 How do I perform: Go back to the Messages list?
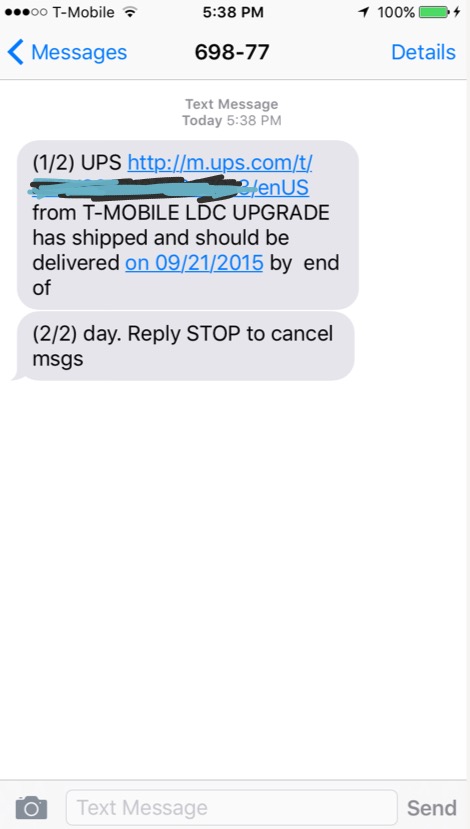click(x=67, y=52)
